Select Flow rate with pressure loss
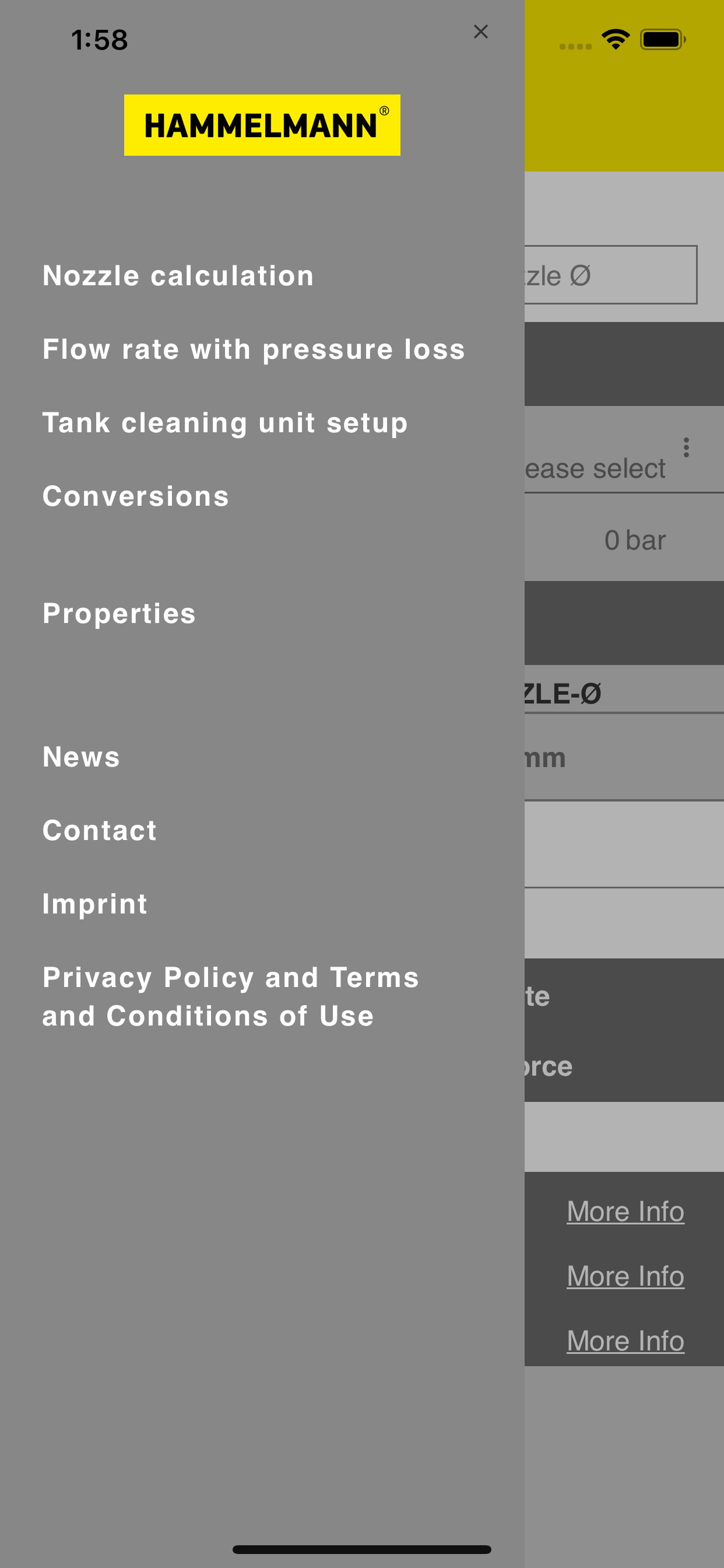The width and height of the screenshot is (724, 1568). (x=254, y=349)
